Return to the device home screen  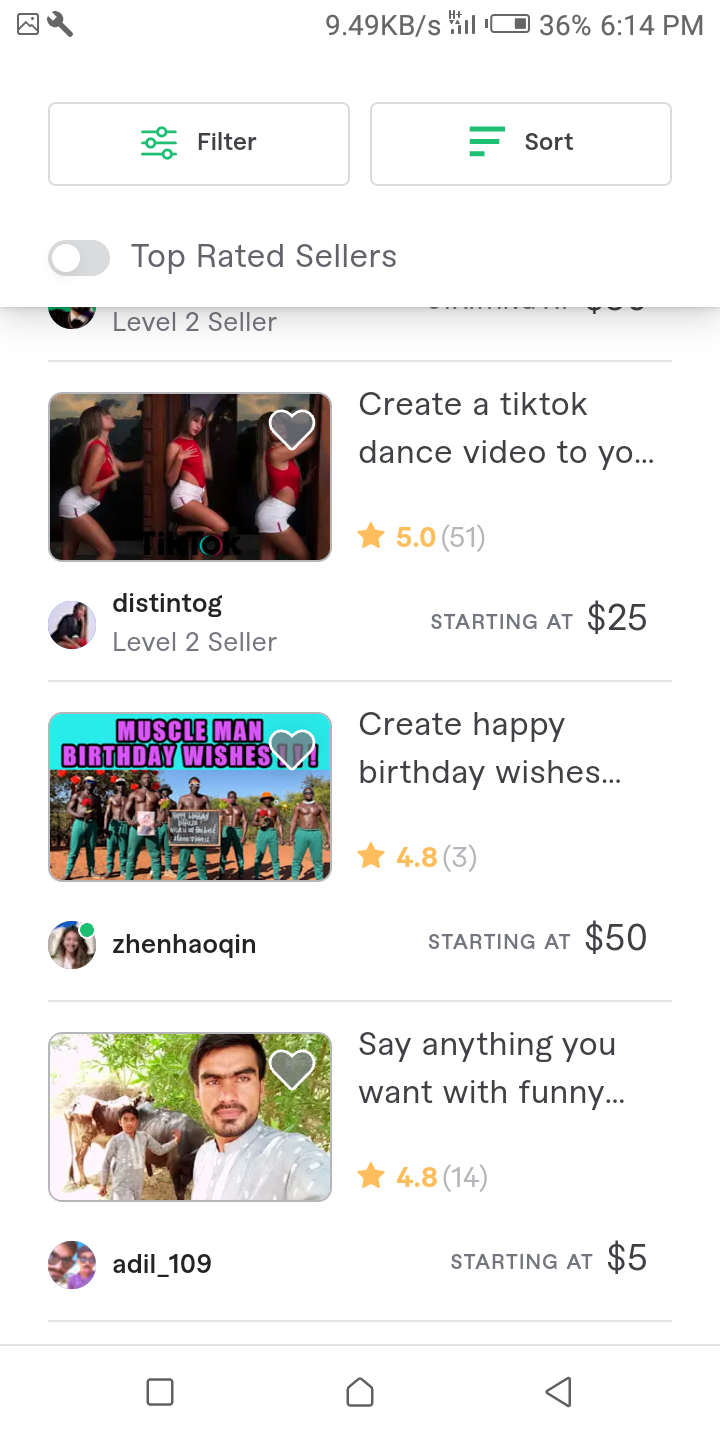pyautogui.click(x=360, y=1392)
